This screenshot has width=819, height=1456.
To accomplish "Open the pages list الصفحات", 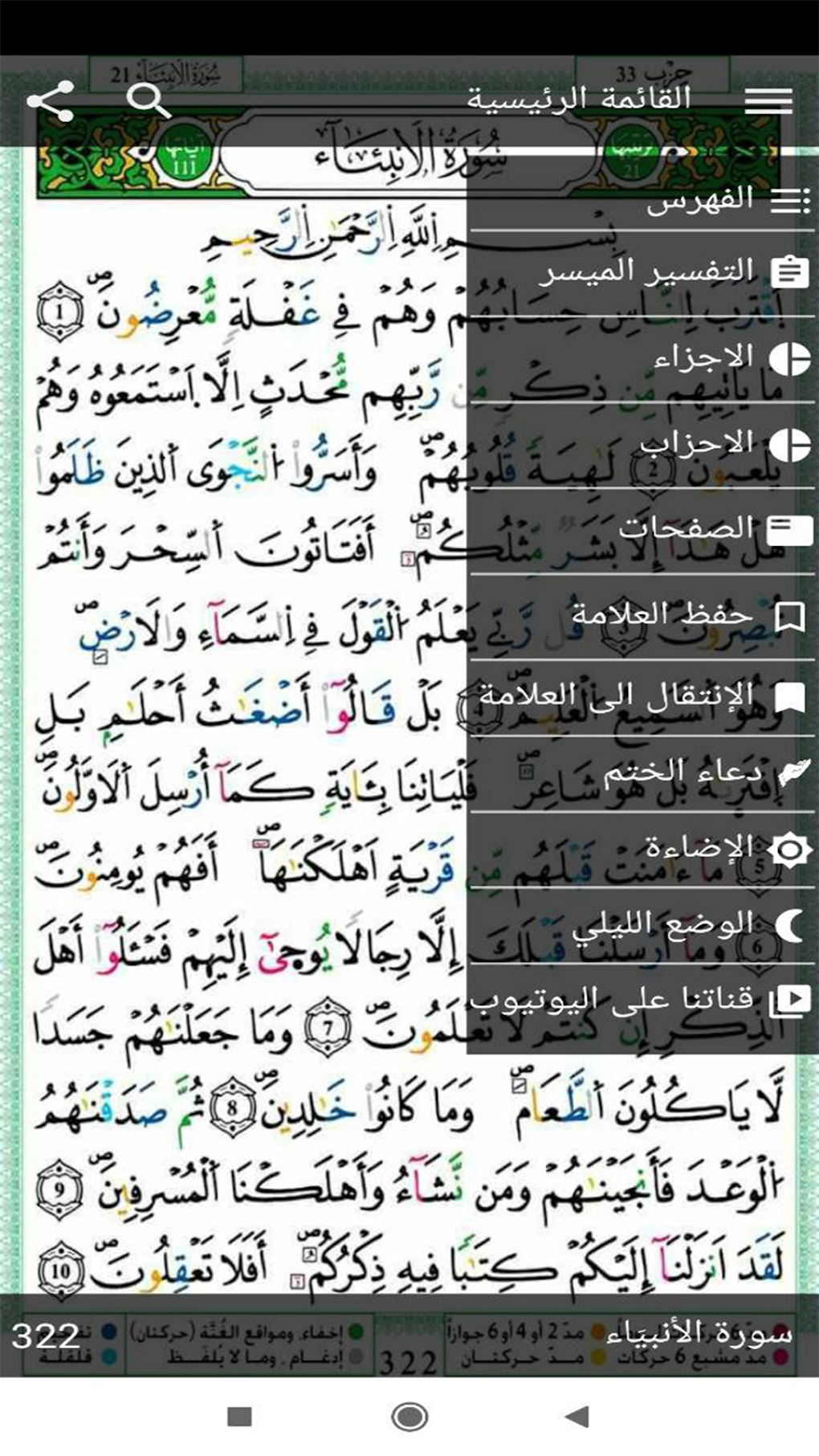I will [x=641, y=529].
